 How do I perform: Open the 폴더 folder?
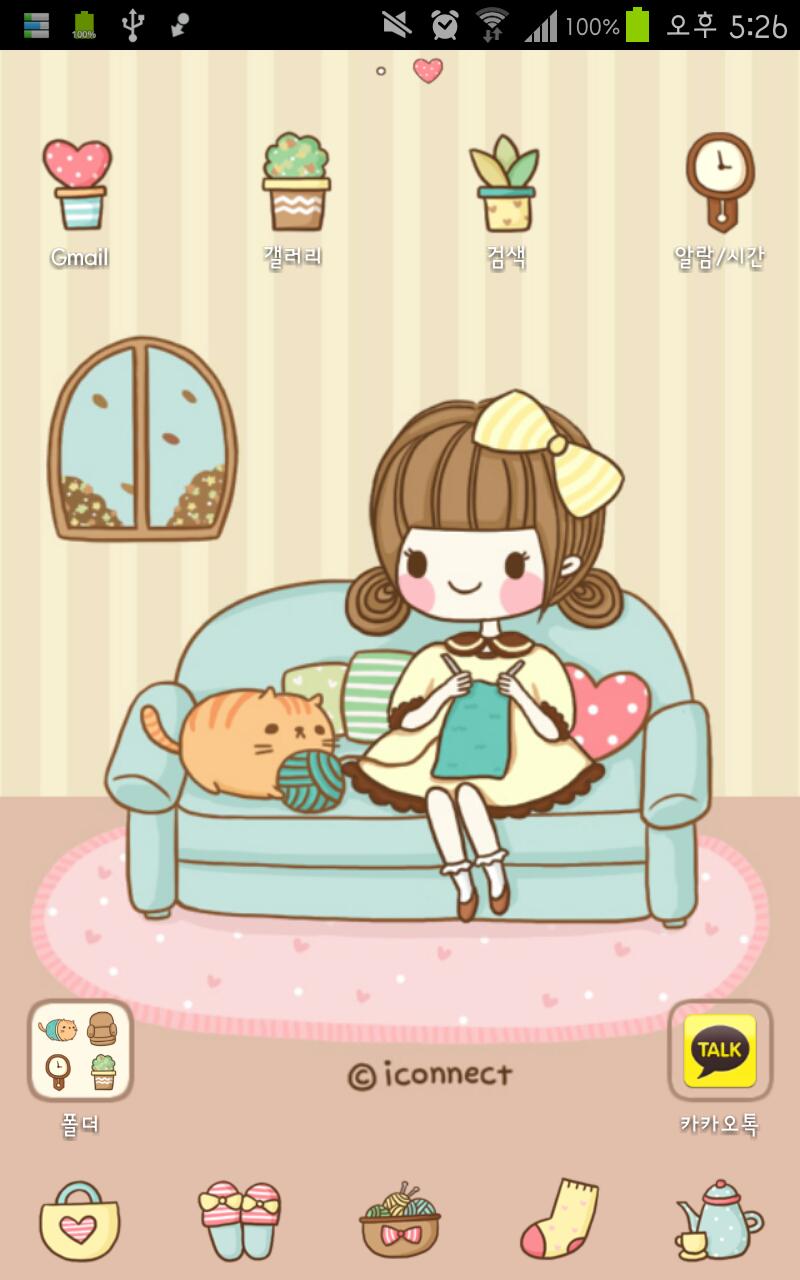80,1052
